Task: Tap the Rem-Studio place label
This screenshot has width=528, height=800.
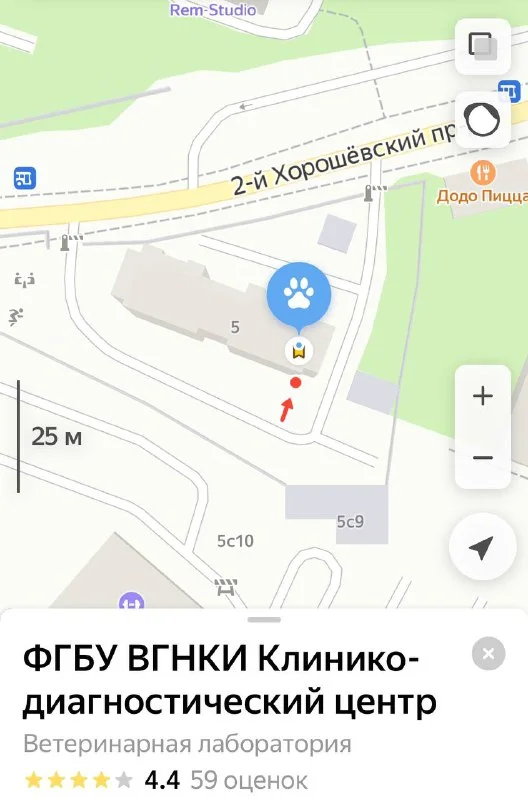Action: (x=213, y=10)
